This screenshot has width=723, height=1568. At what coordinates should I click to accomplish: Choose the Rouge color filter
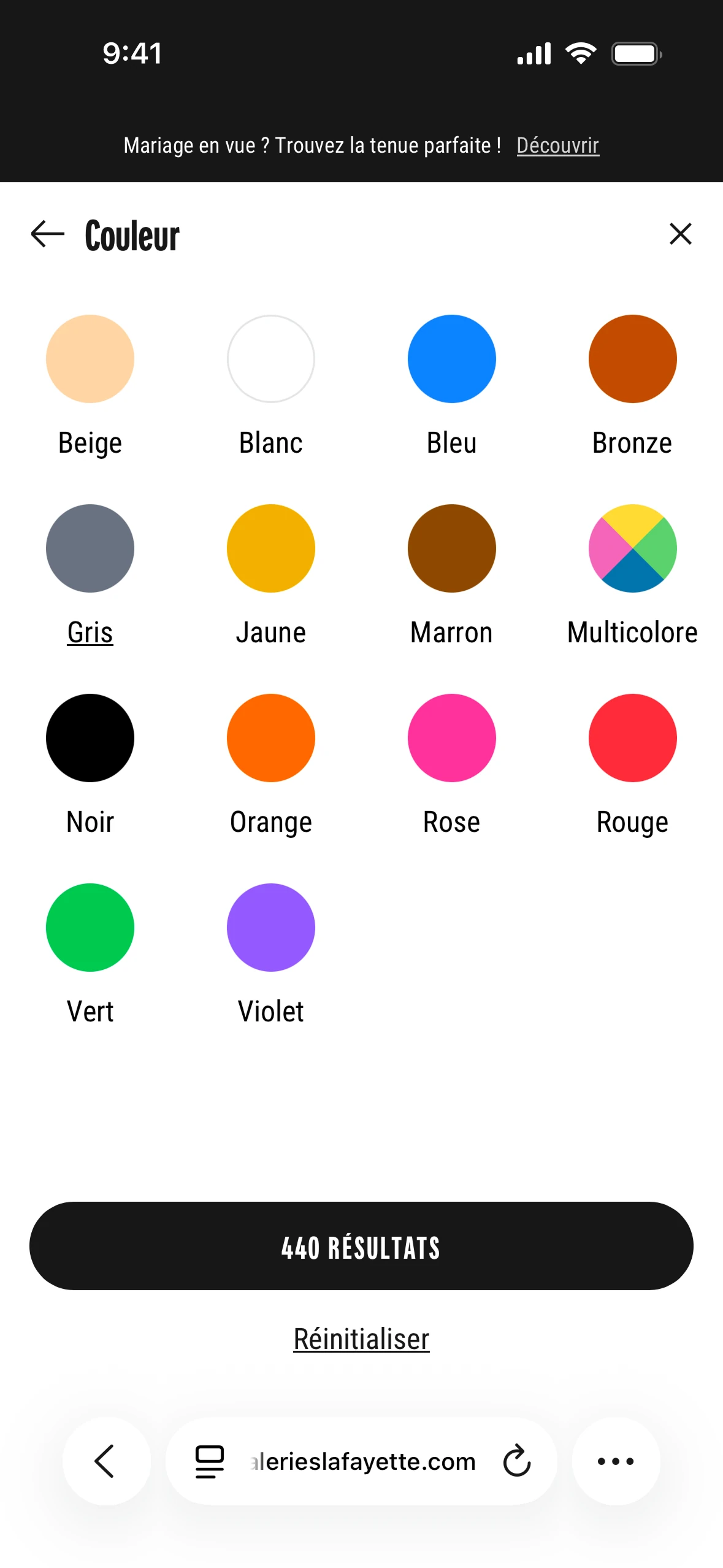632,739
